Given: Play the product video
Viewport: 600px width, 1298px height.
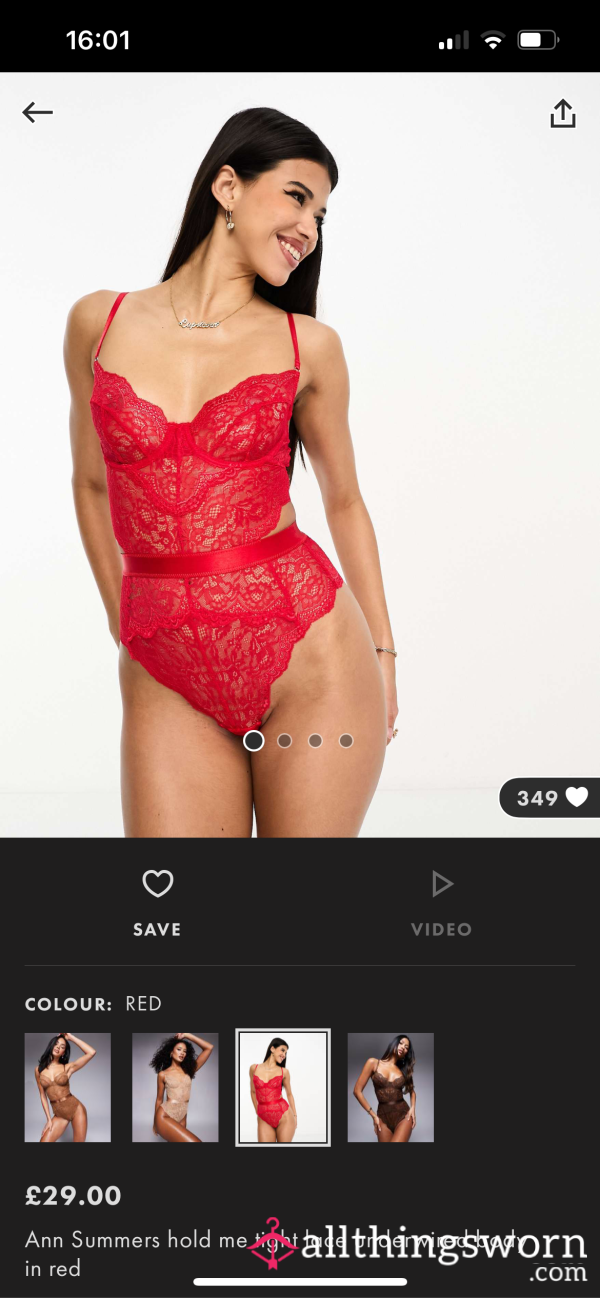Looking at the screenshot, I should pyautogui.click(x=441, y=903).
